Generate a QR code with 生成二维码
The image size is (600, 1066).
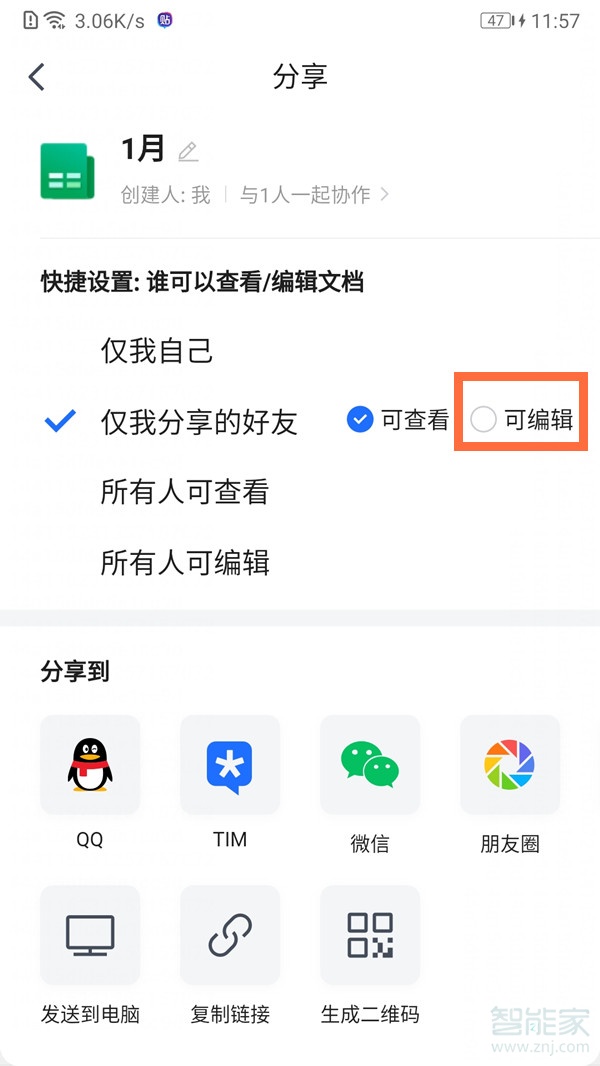click(370, 936)
